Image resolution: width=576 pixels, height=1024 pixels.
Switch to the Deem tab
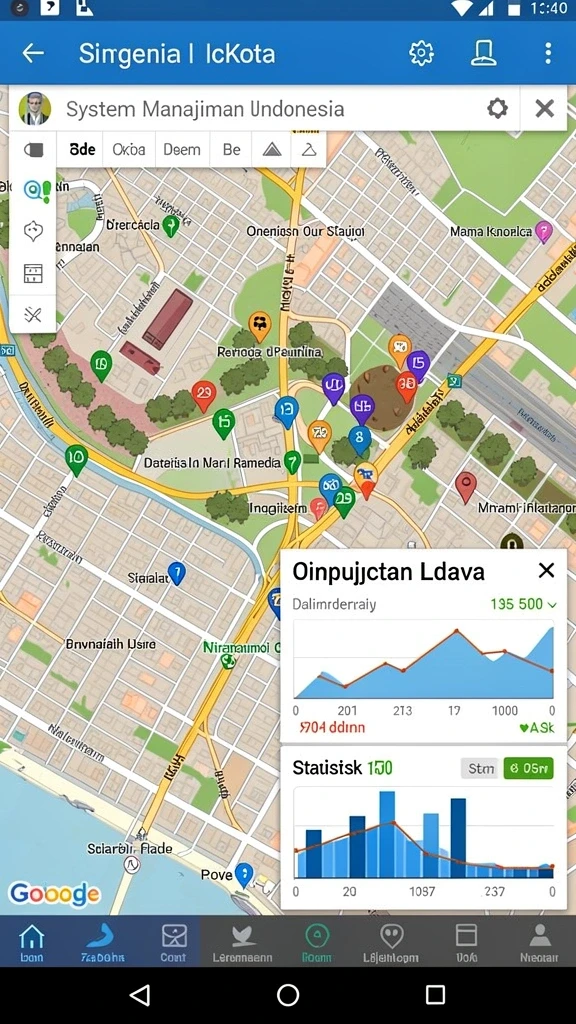click(182, 150)
